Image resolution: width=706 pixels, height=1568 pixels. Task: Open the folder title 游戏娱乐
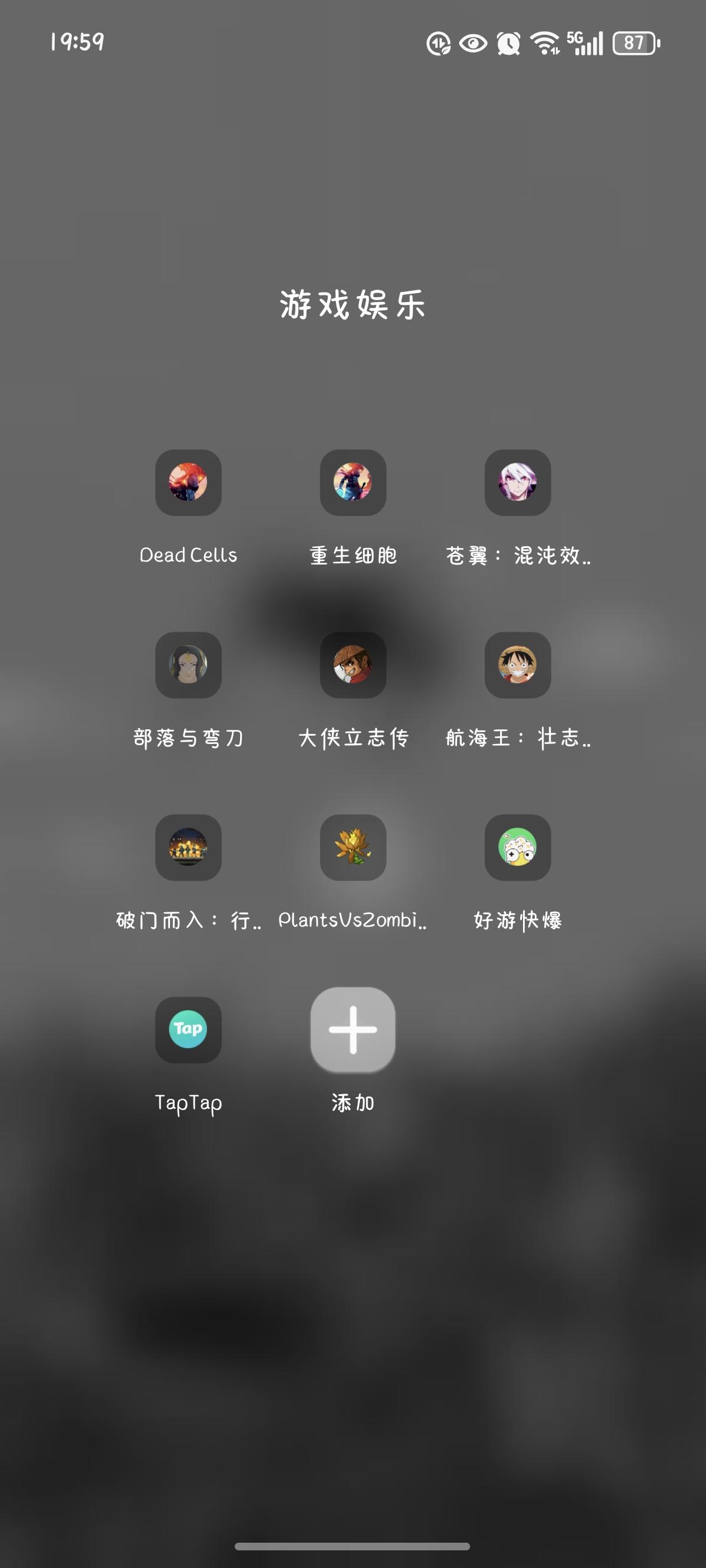(x=353, y=304)
